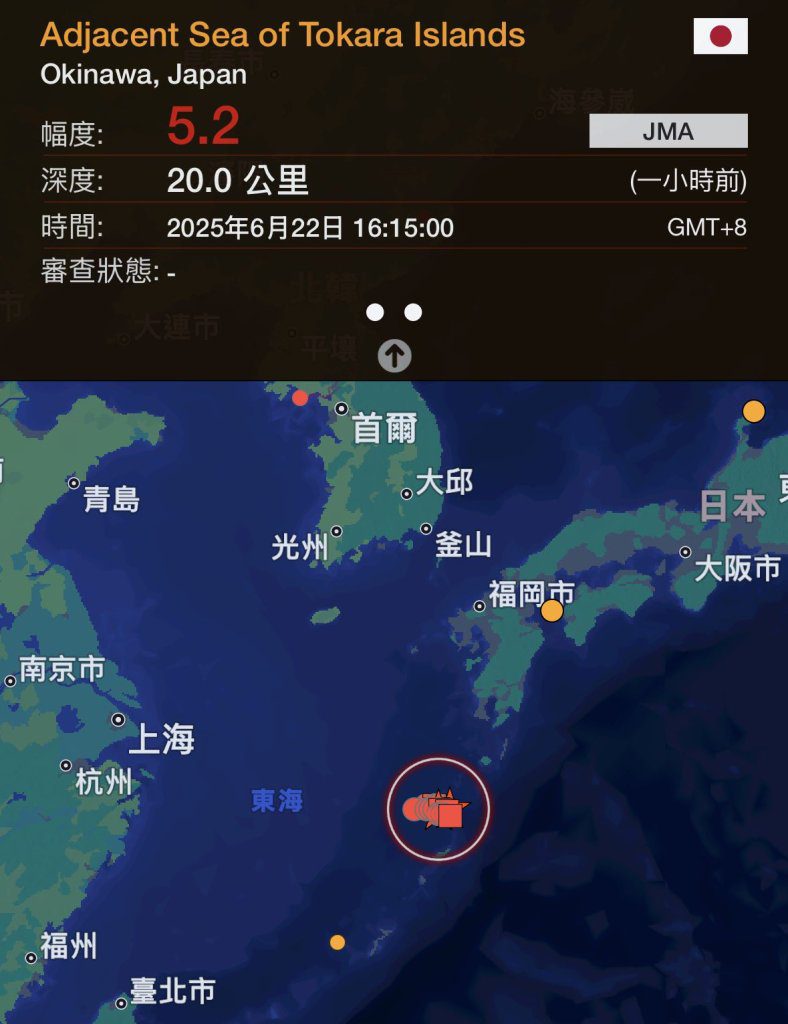Click the 東海 sea label on the map
The image size is (788, 1024).
point(277,801)
